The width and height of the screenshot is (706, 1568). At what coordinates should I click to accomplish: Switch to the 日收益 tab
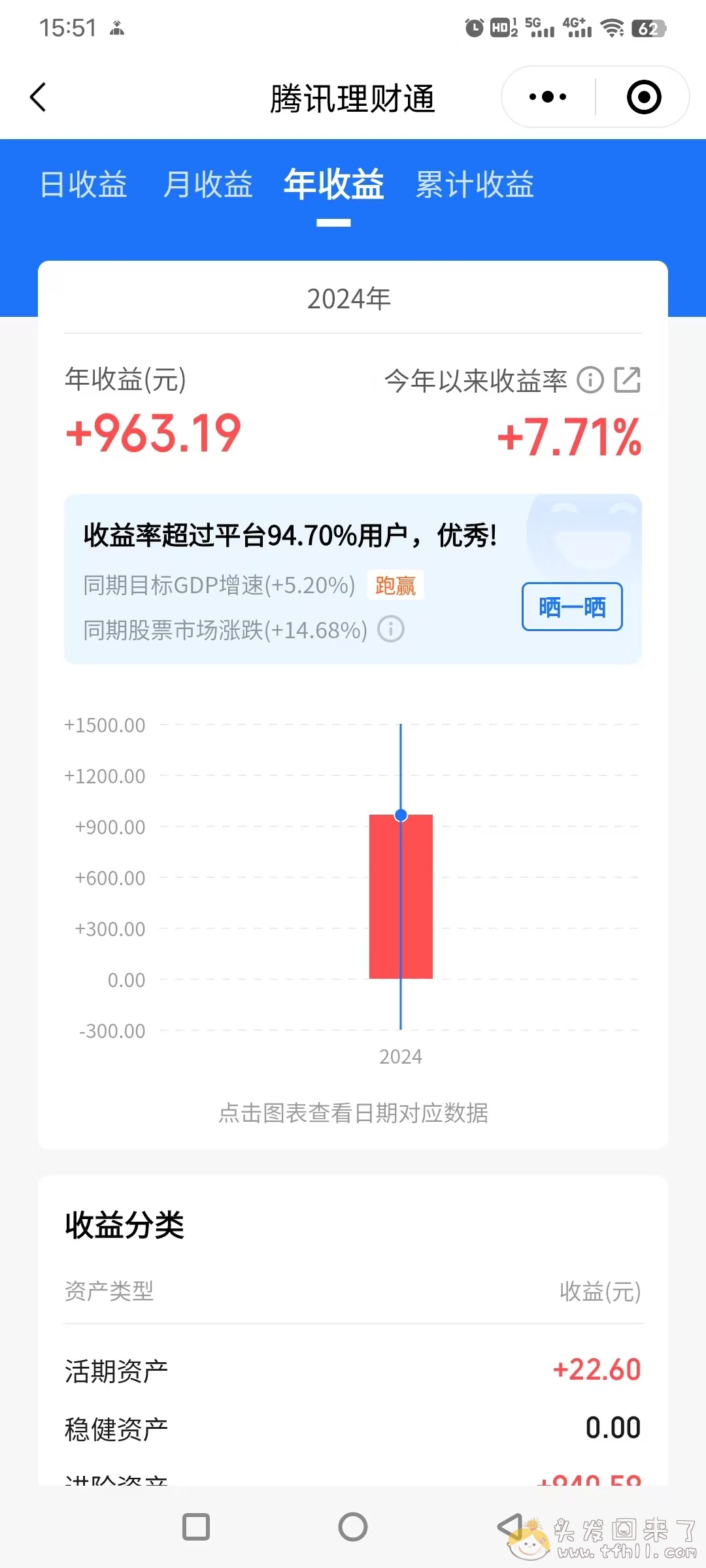tap(84, 184)
